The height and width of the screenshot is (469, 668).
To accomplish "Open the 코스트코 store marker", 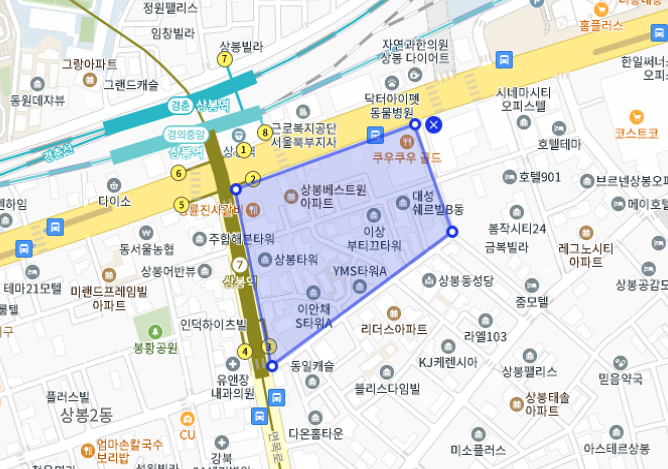I will 636,116.
